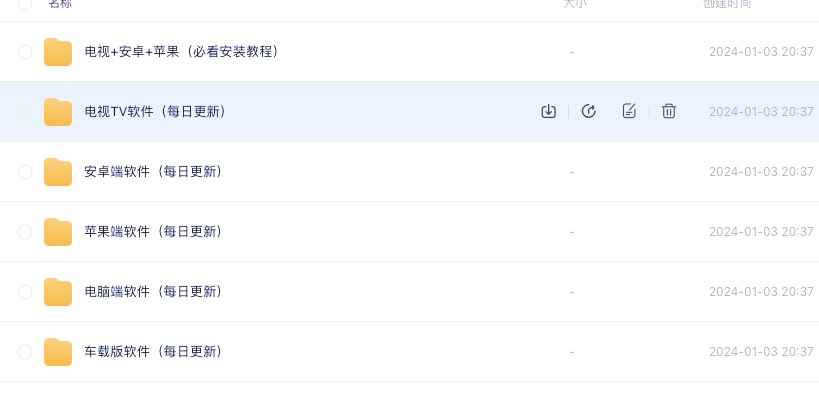Viewport: 819px width, 417px height.
Task: Tick the checkbox beside 安卓端软件
Action: 25,171
